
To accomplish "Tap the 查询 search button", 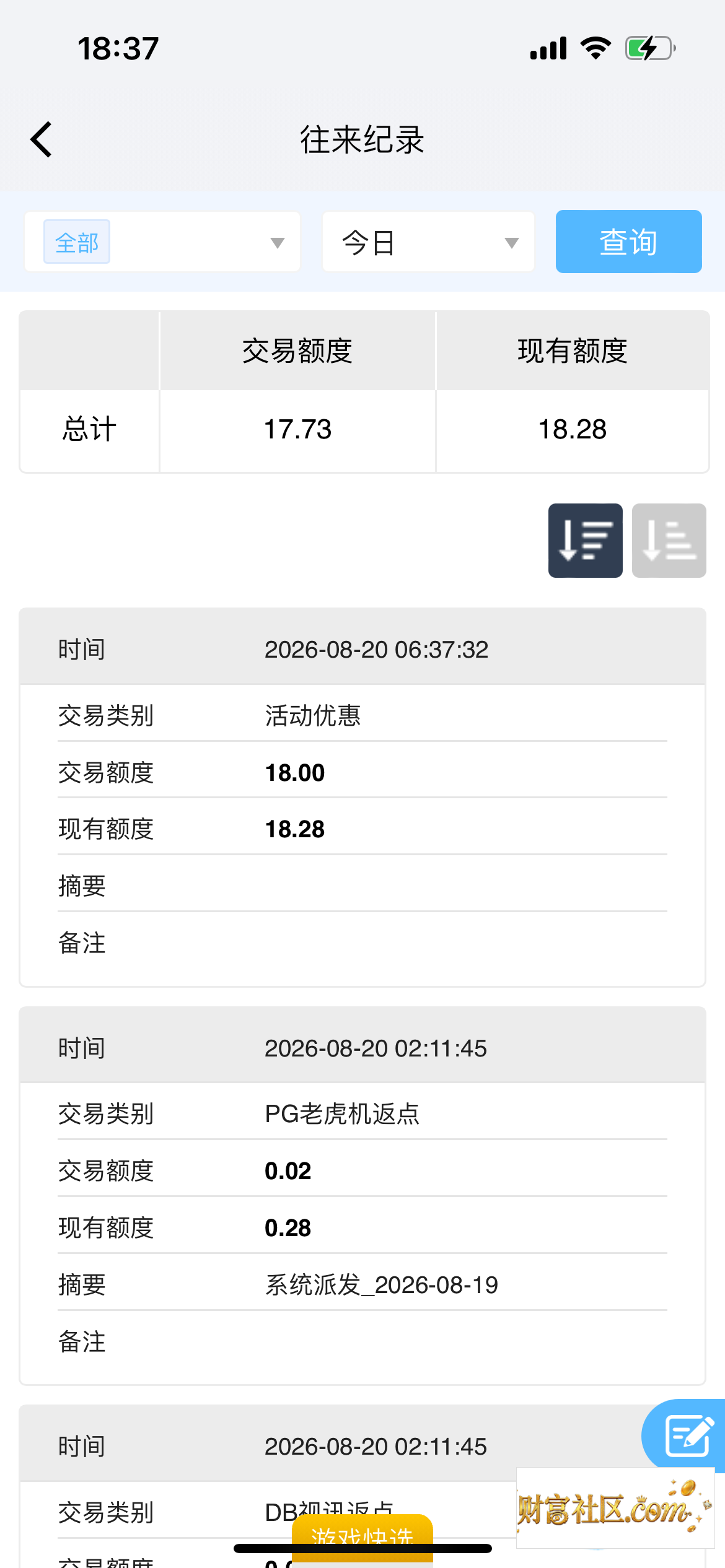I will pyautogui.click(x=628, y=242).
